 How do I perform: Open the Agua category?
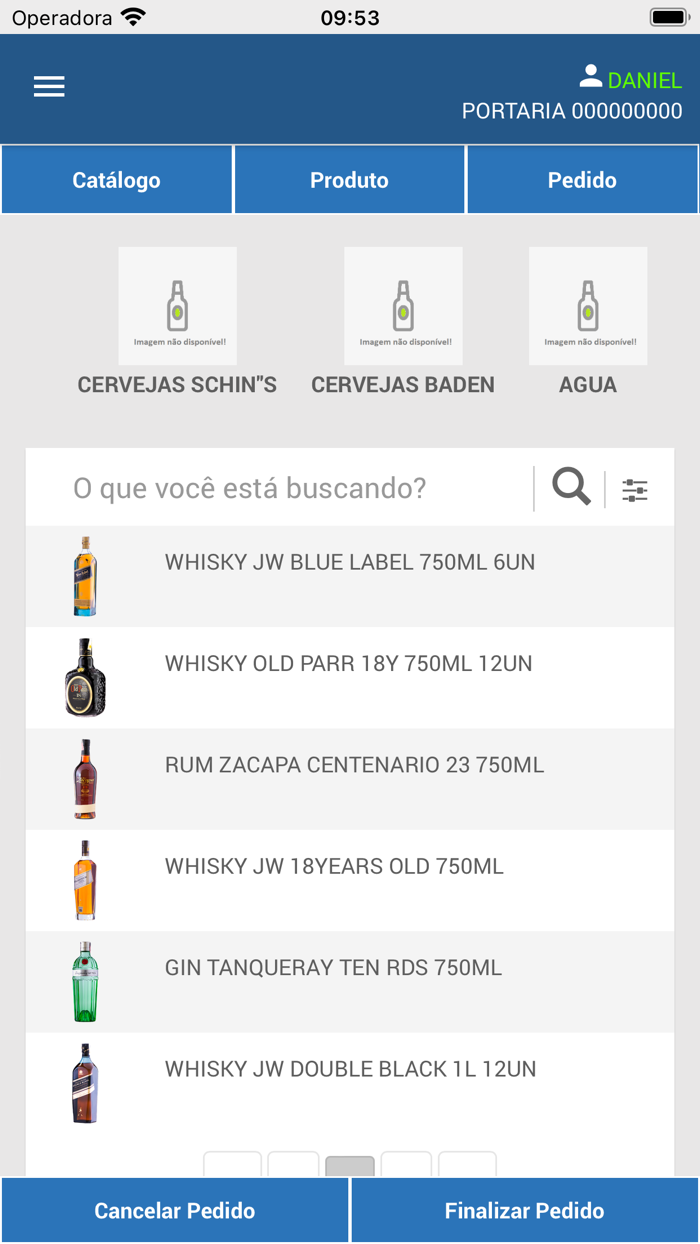(588, 320)
